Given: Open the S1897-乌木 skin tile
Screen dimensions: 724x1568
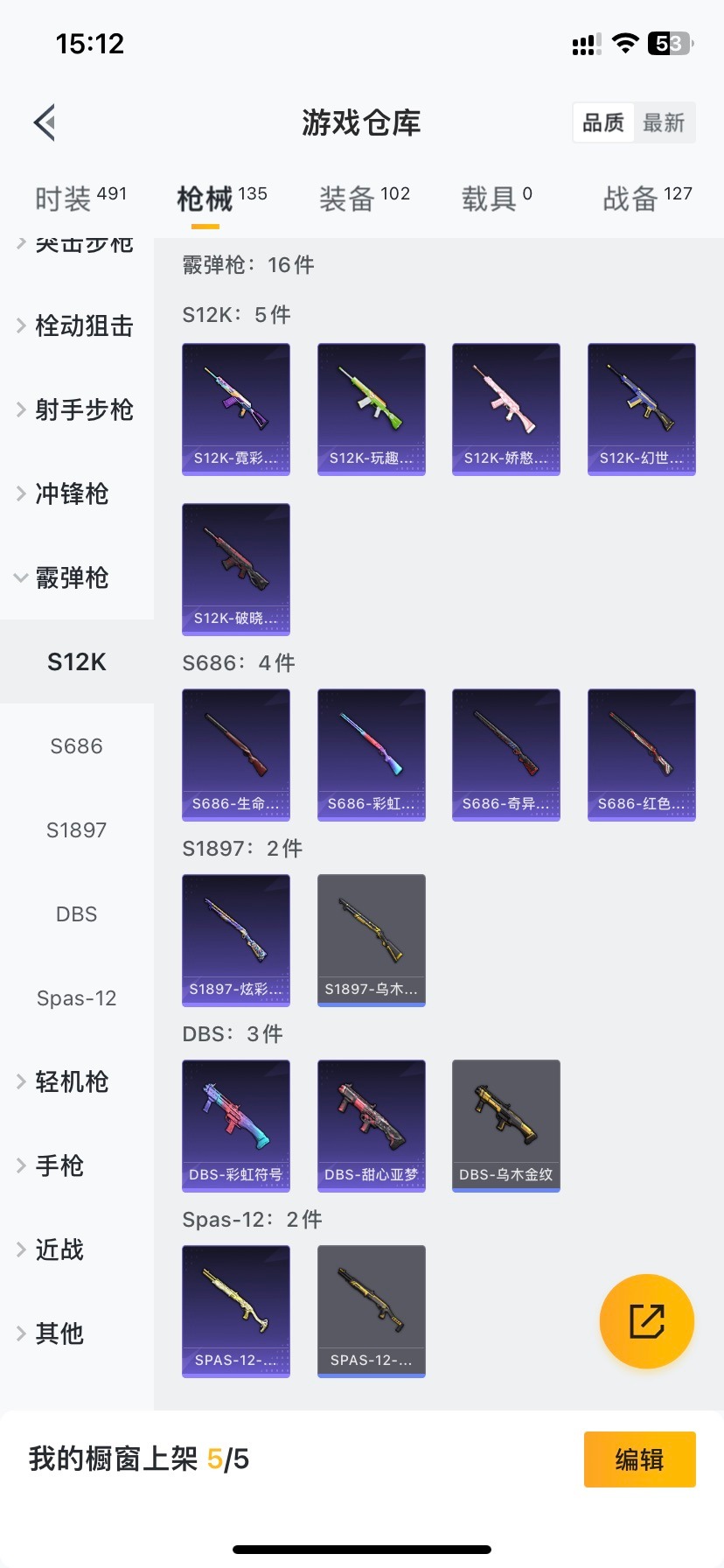Looking at the screenshot, I should coord(372,940).
